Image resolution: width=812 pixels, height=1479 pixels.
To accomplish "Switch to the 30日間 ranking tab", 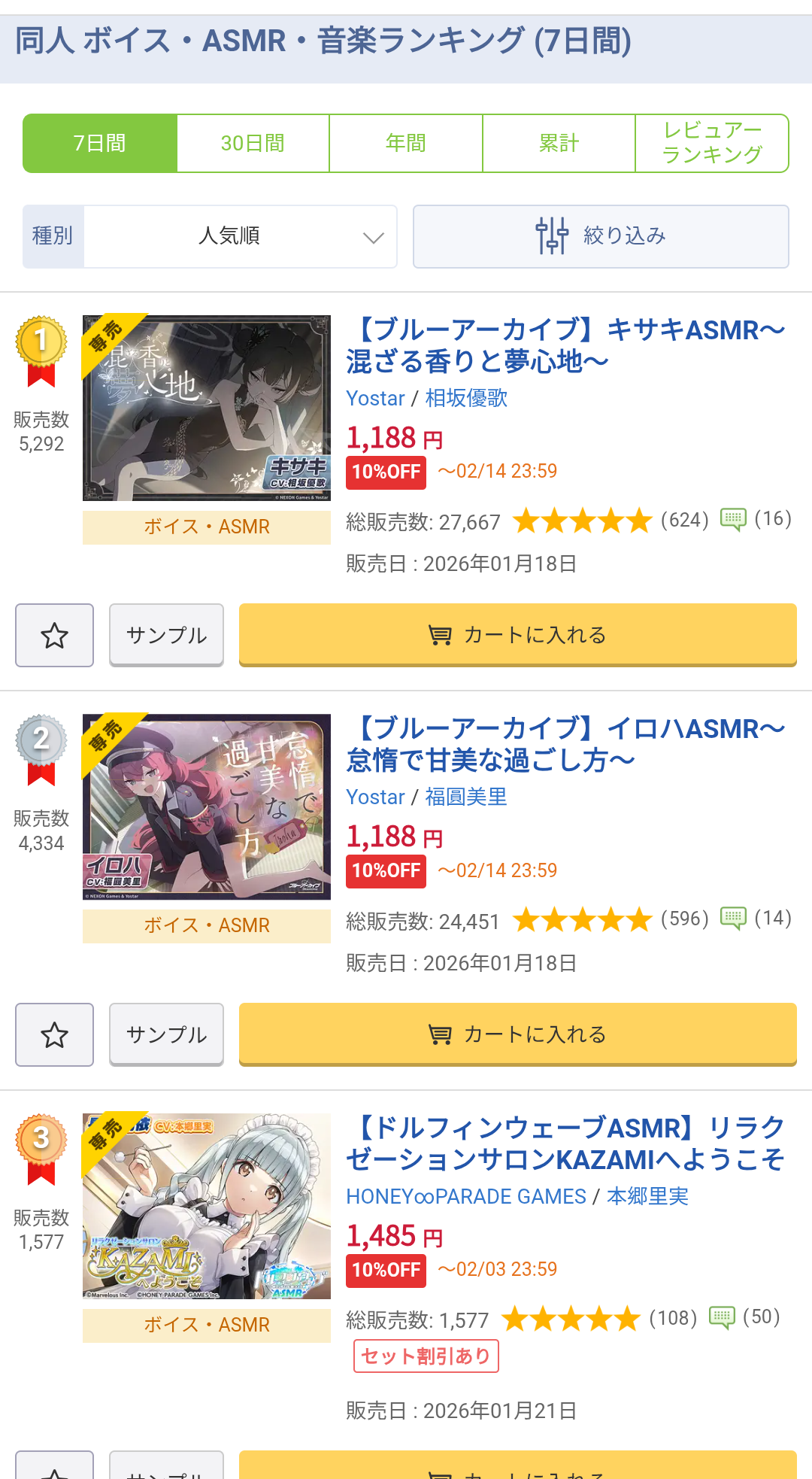I will [x=253, y=143].
